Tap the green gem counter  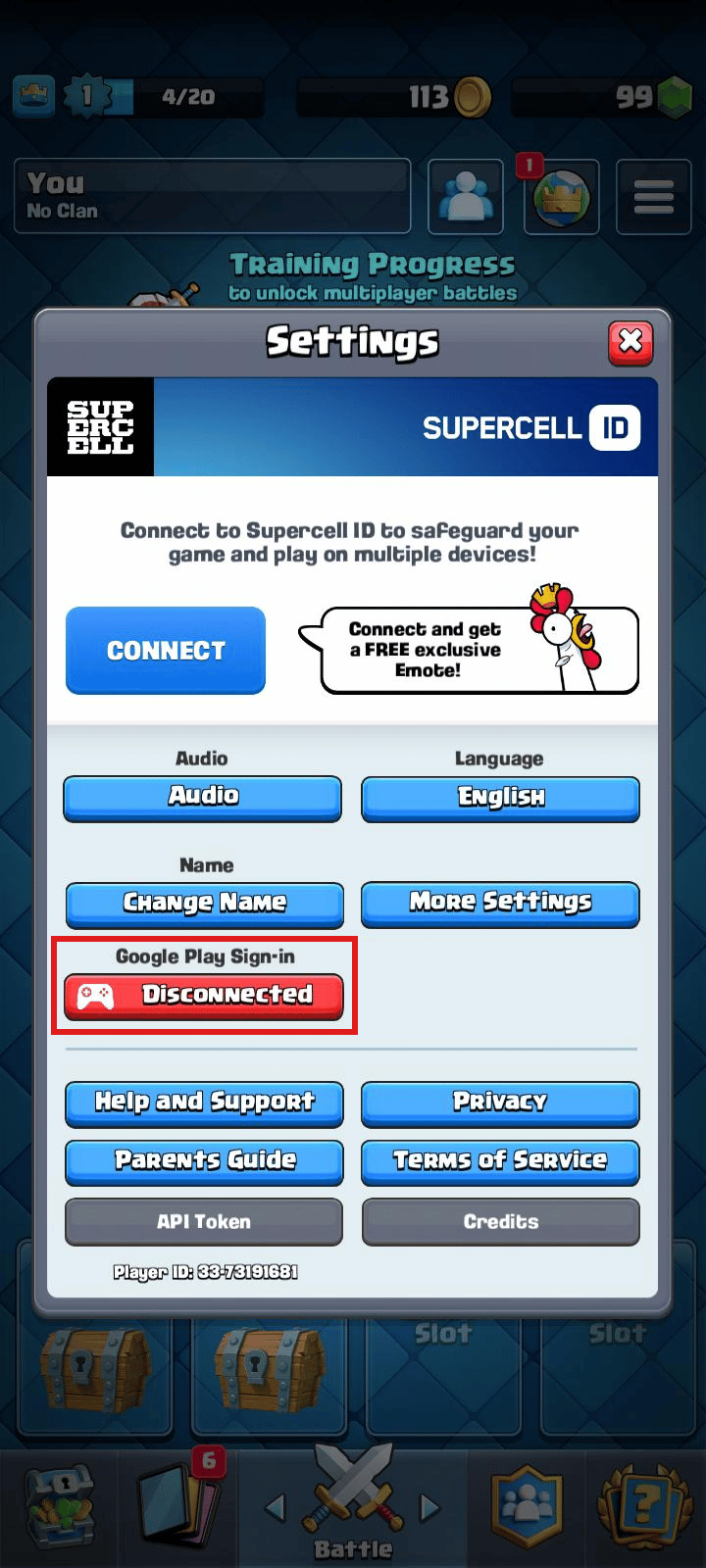647,97
